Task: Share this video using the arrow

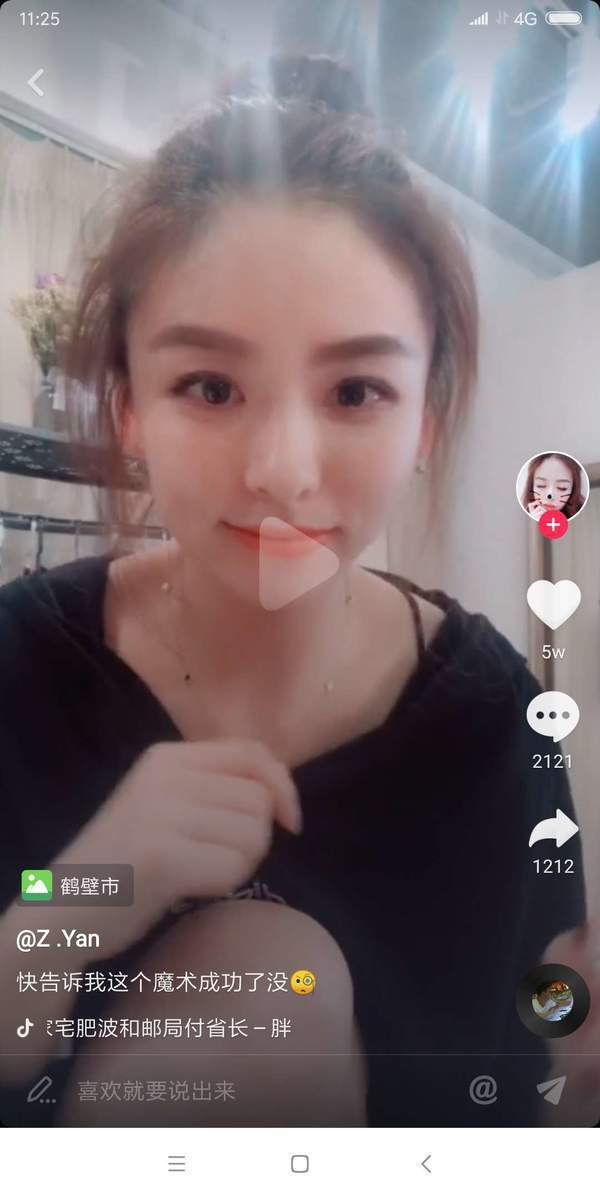Action: coord(553,828)
